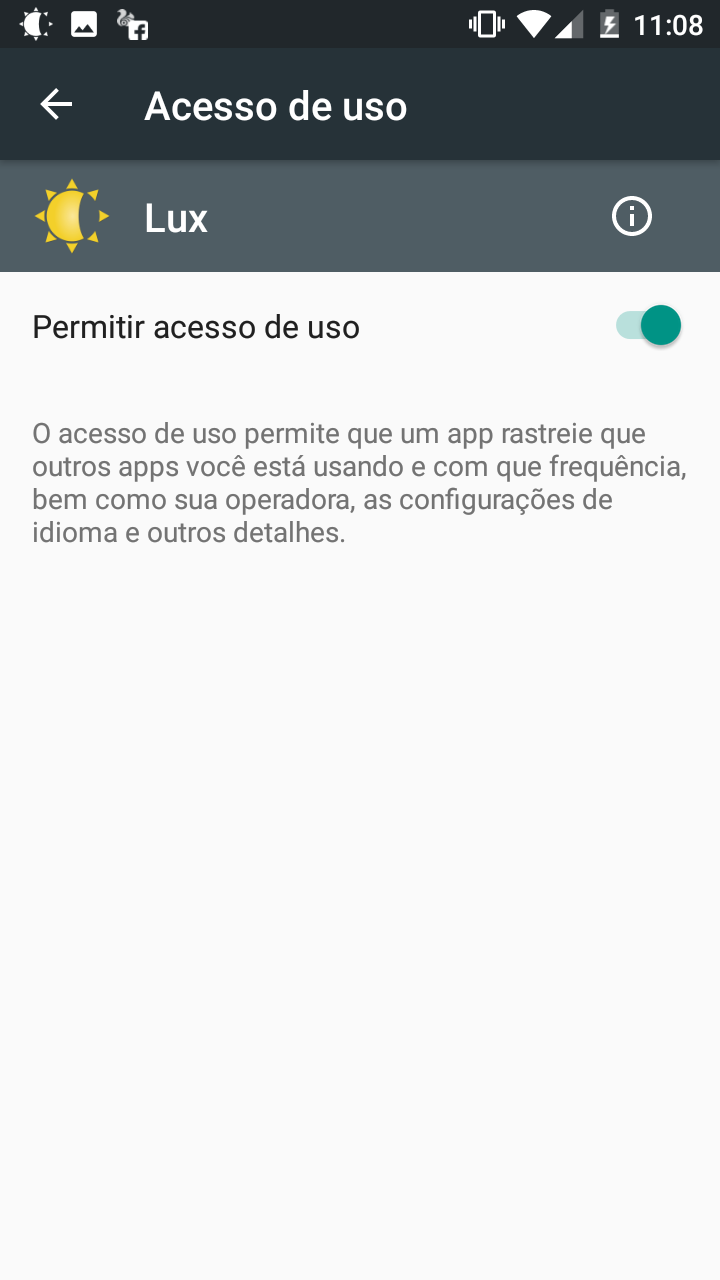Image resolution: width=720 pixels, height=1280 pixels.
Task: Open the Lux app info icon
Action: (x=632, y=216)
